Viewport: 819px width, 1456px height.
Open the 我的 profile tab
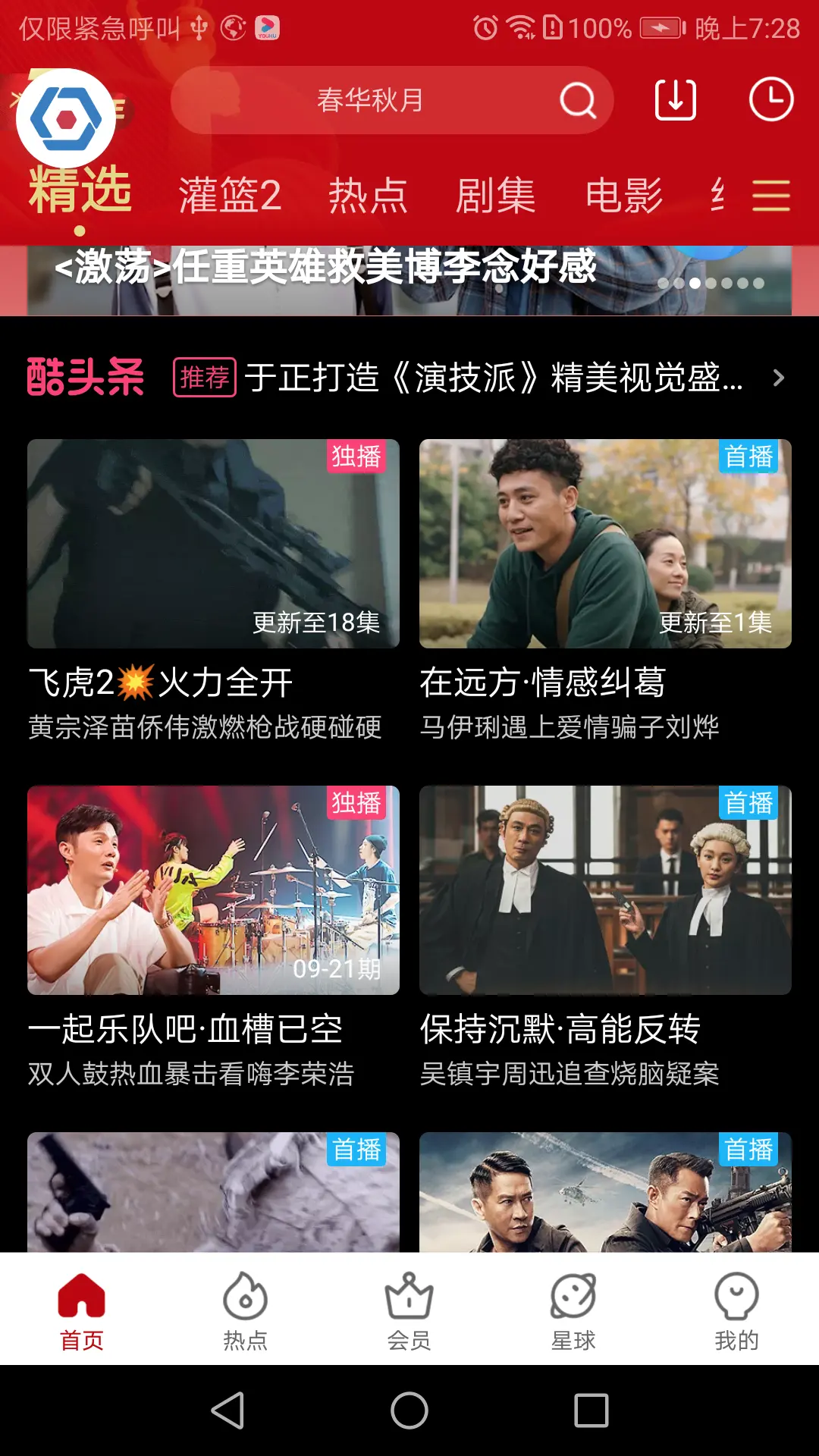tap(736, 1310)
